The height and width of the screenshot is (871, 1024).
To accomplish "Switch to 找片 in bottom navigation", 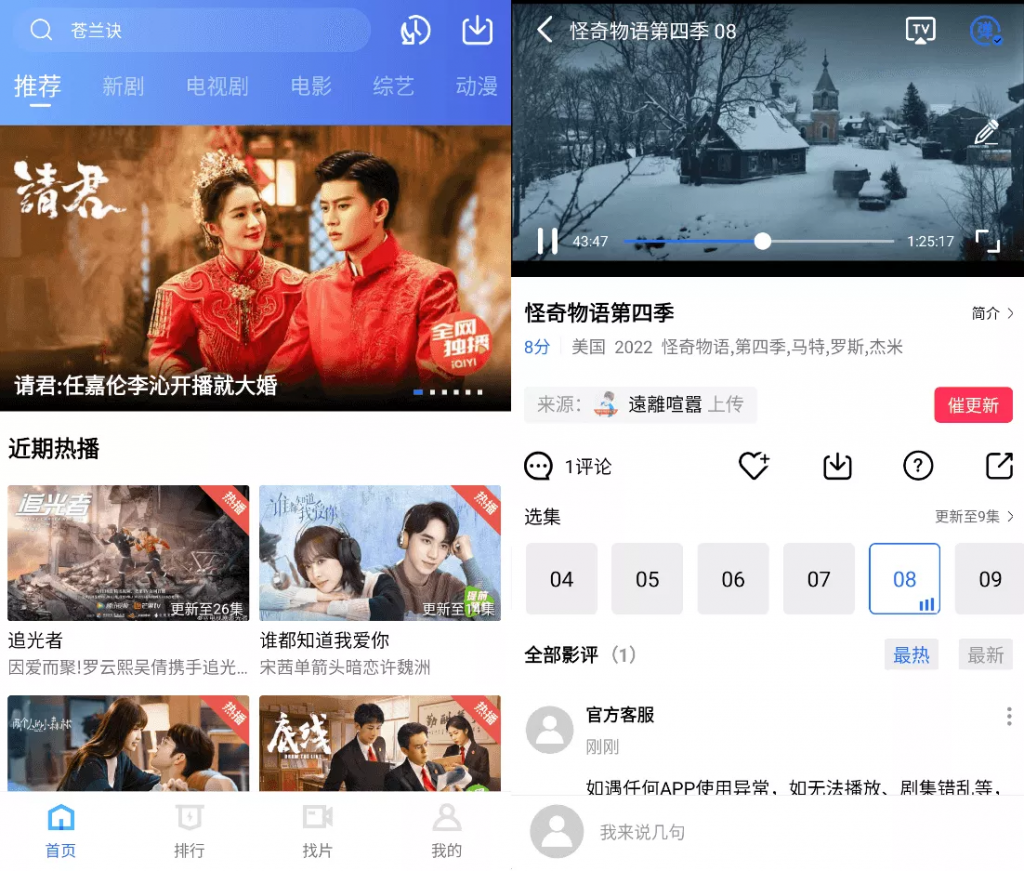I will [x=317, y=831].
